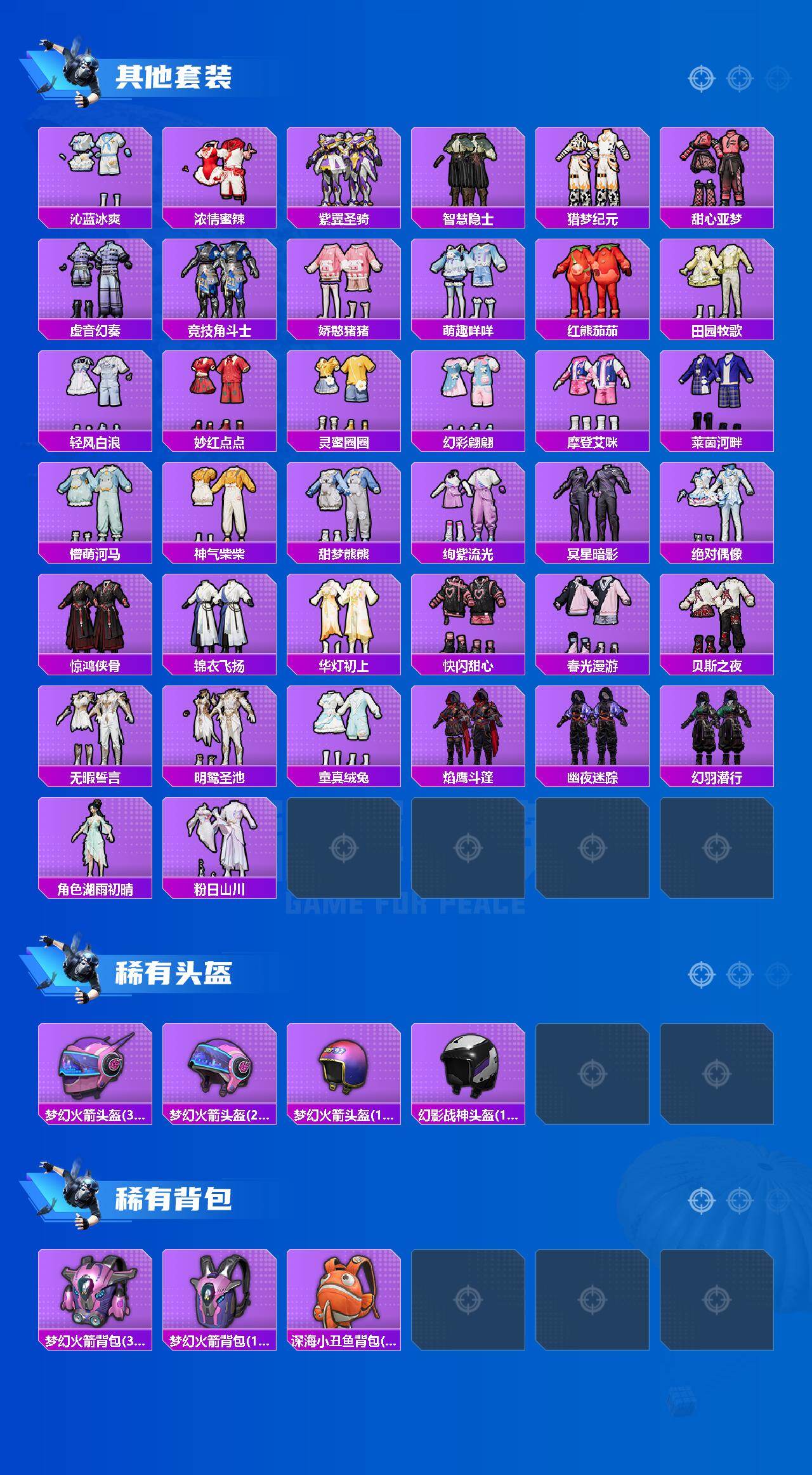The height and width of the screenshot is (1475, 812).
Task: Open the 梦幻火箭背包 pink backpack thumbnail
Action: pos(95,1295)
